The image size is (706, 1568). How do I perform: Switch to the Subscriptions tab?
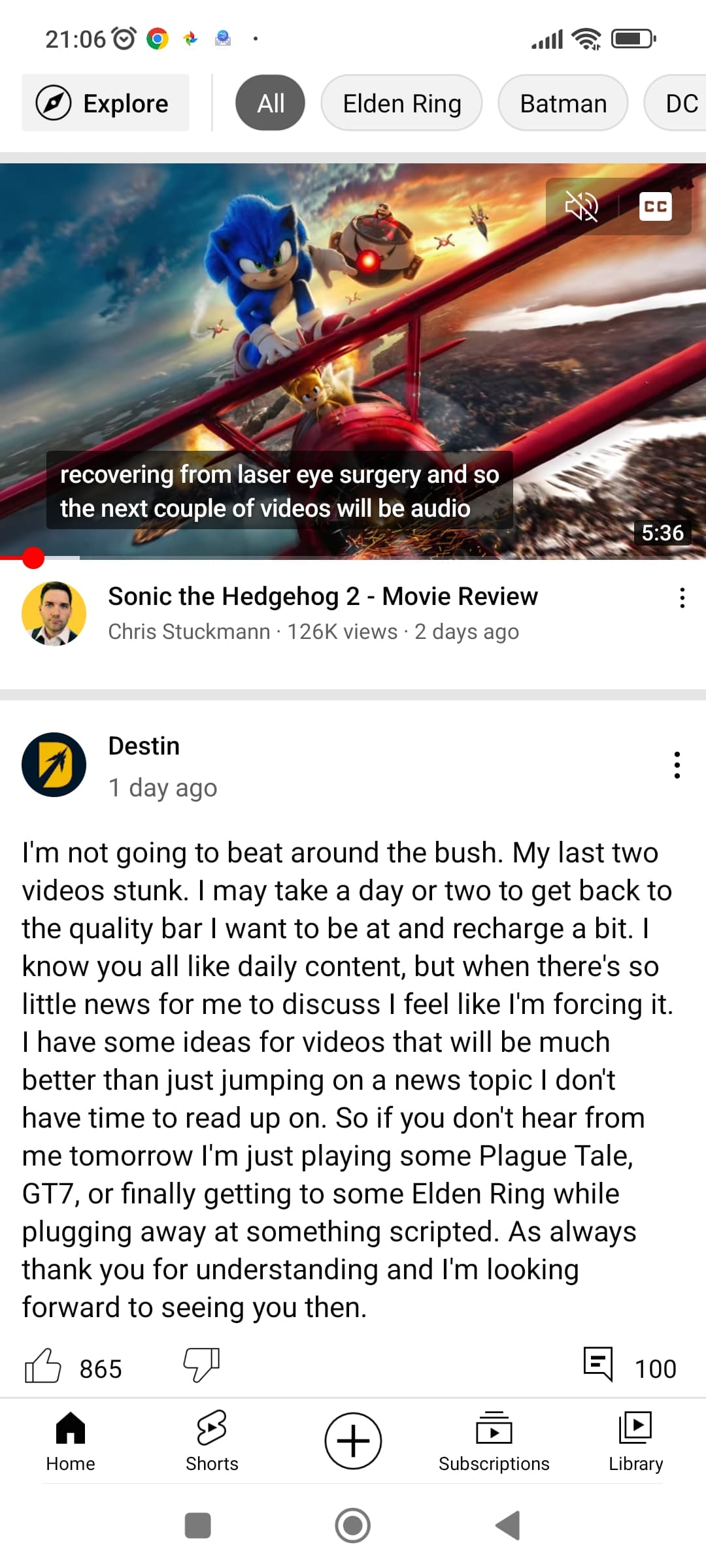[x=494, y=1441]
